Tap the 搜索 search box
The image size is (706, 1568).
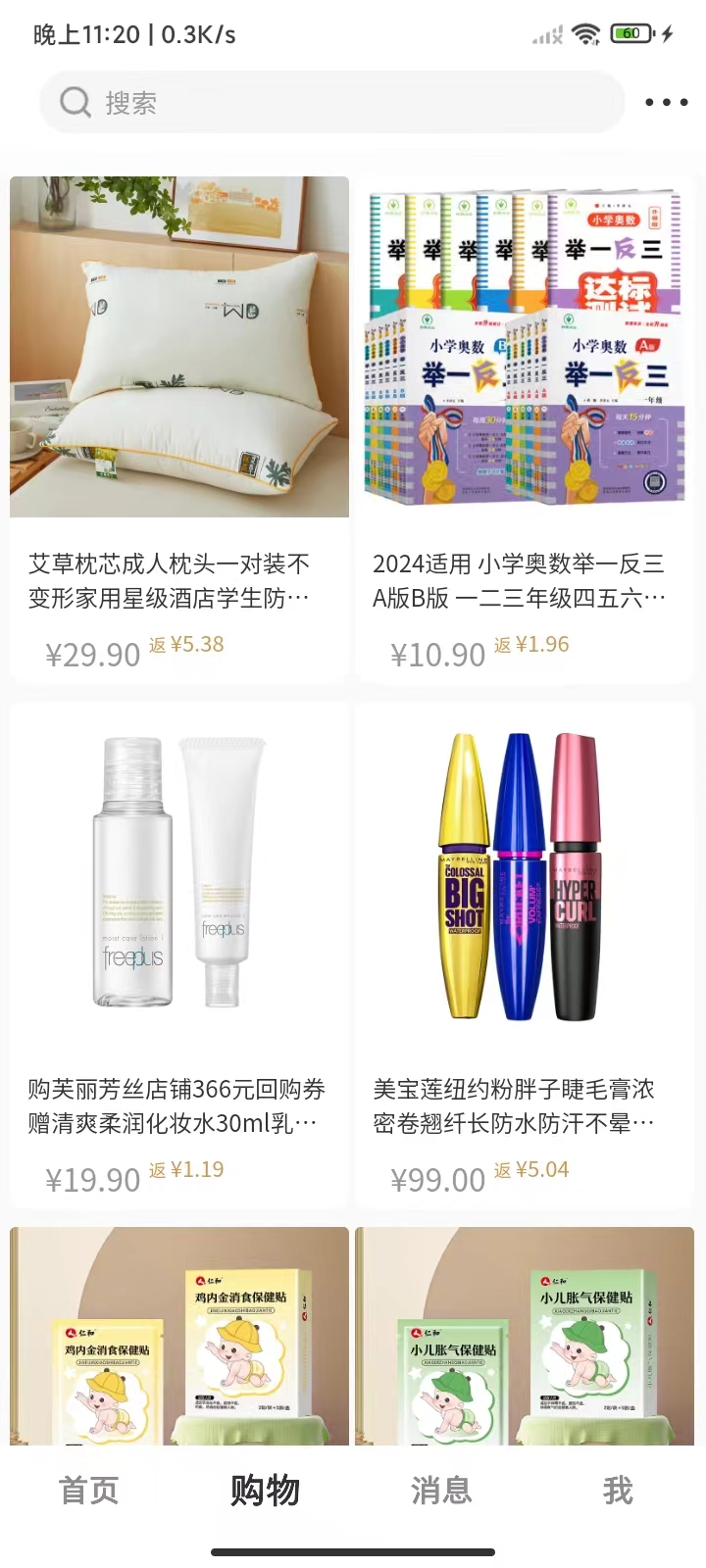coord(331,102)
